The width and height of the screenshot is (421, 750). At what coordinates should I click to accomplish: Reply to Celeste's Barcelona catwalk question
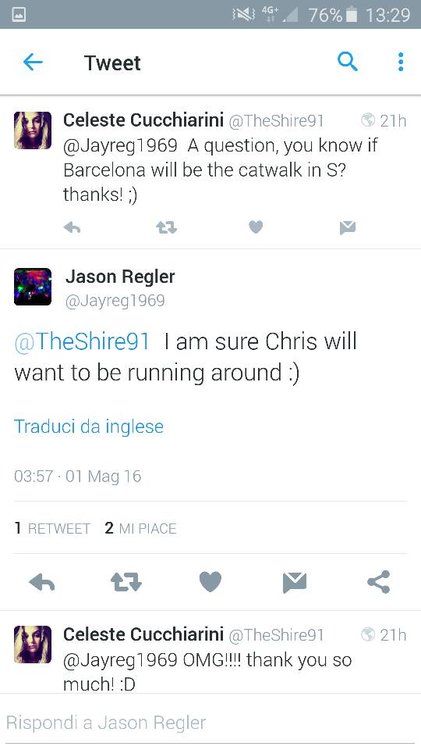pyautogui.click(x=72, y=228)
